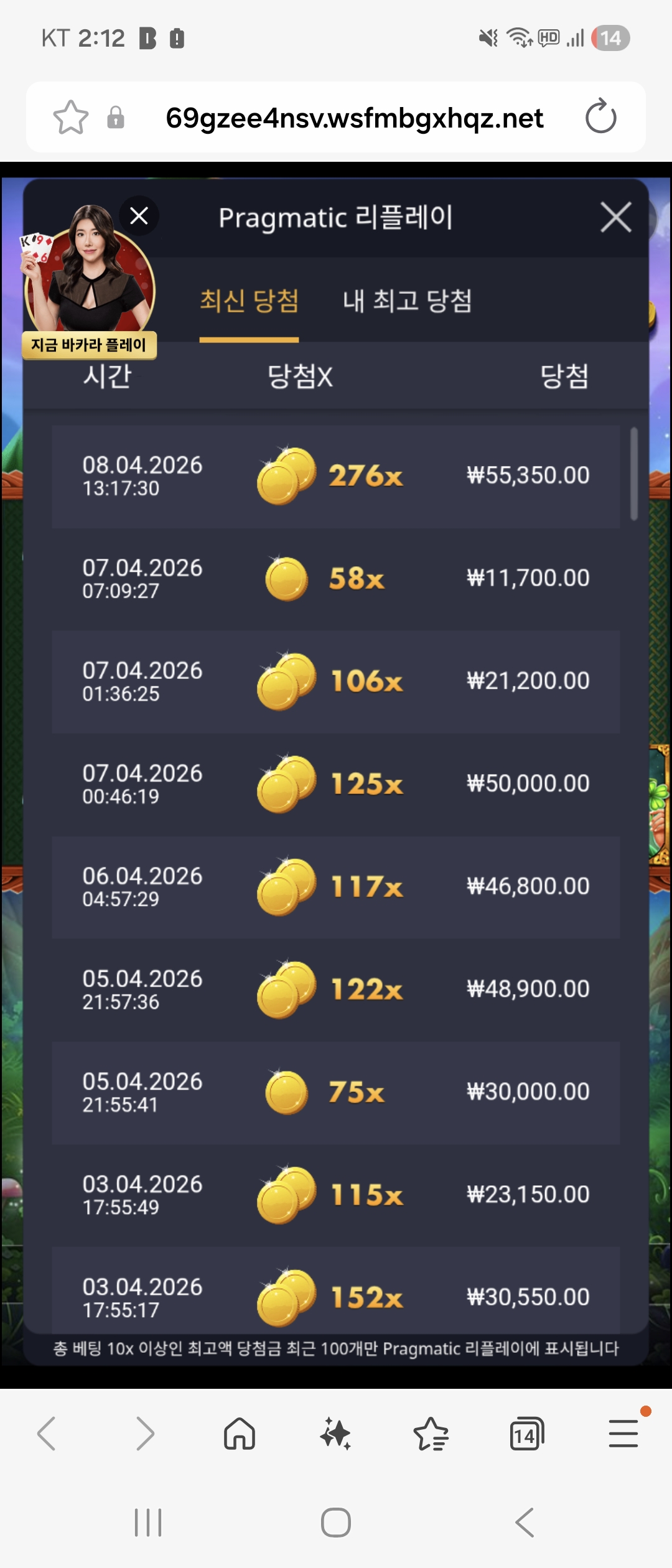The width and height of the screenshot is (672, 1568).
Task: Open the baccarat play now promo
Action: [x=89, y=343]
